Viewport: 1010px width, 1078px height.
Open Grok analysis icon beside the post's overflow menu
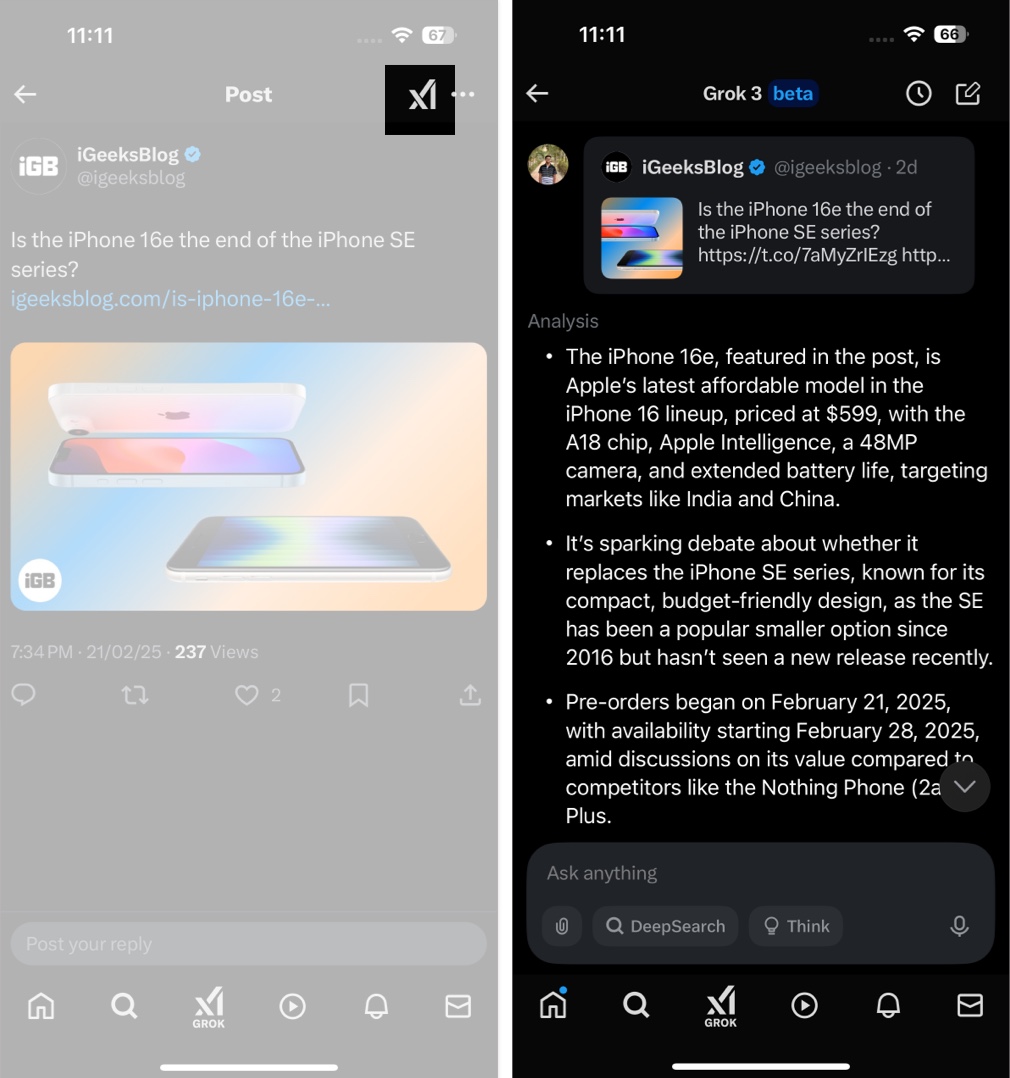421,96
